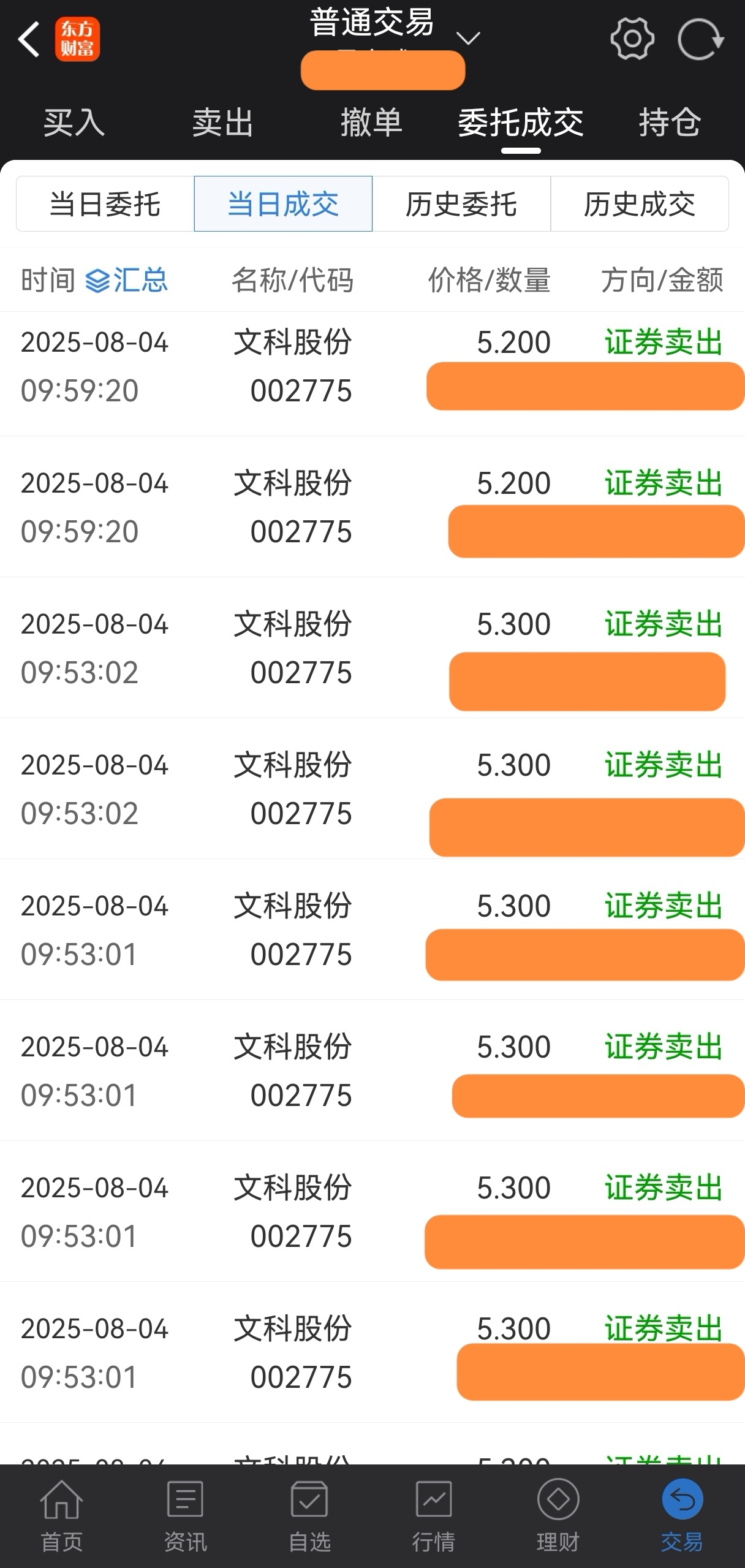Refresh the trade records
This screenshot has height=1568, width=745.
tap(701, 39)
